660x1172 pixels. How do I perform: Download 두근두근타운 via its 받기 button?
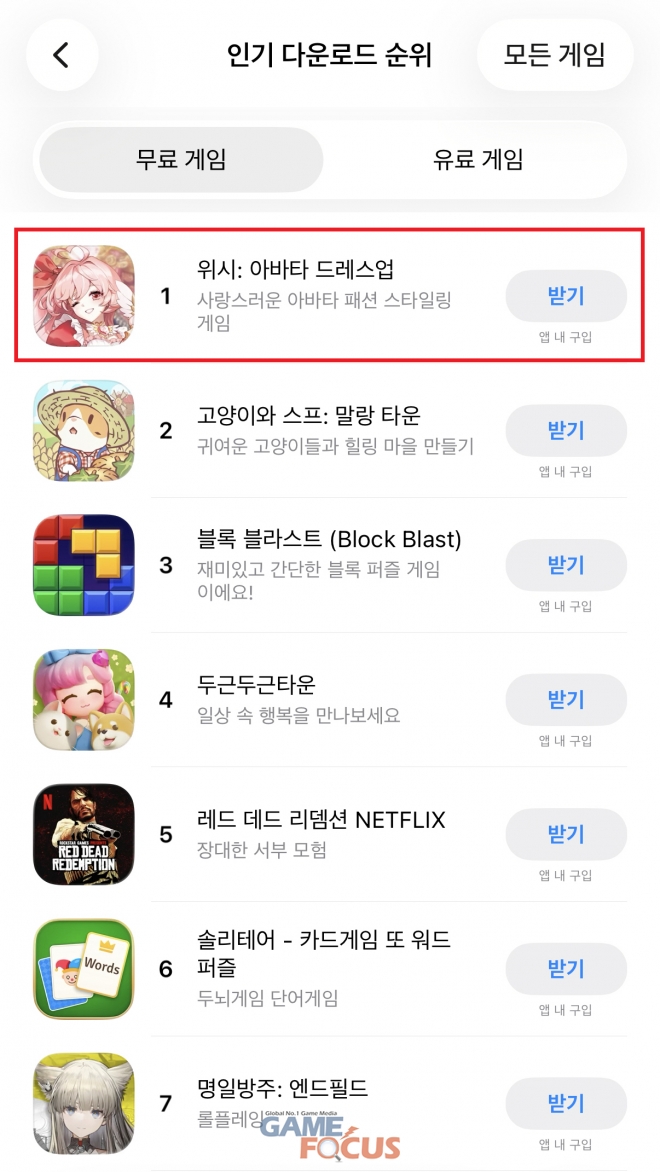tap(566, 699)
